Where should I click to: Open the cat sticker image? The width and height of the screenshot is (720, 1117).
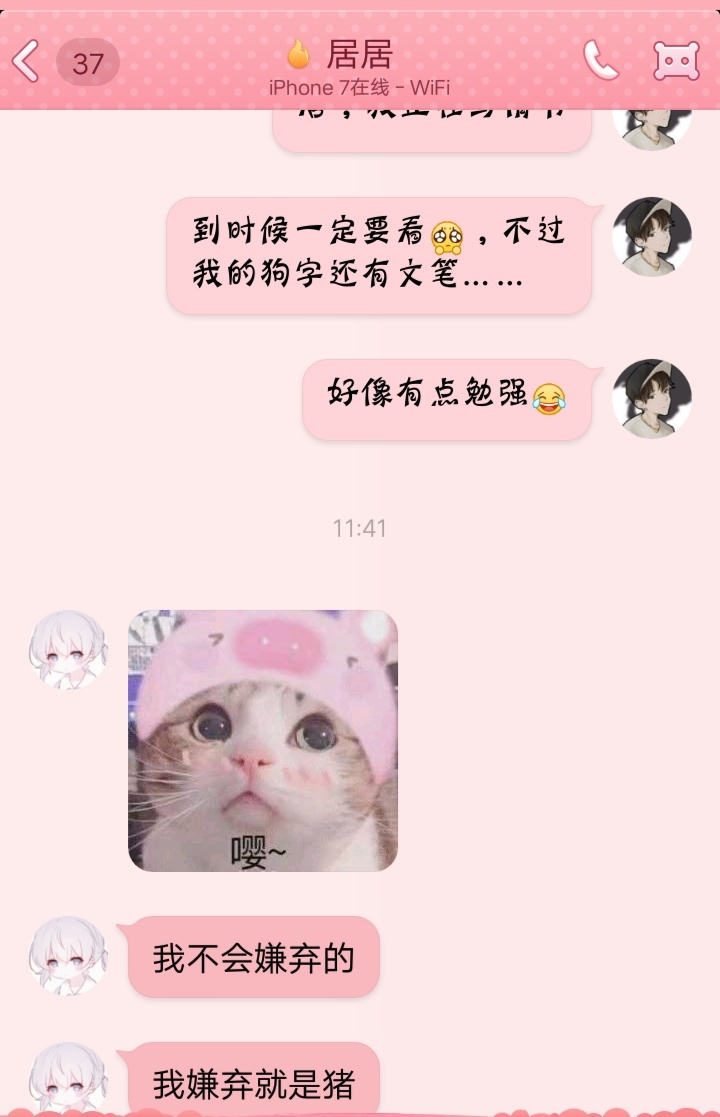[263, 740]
